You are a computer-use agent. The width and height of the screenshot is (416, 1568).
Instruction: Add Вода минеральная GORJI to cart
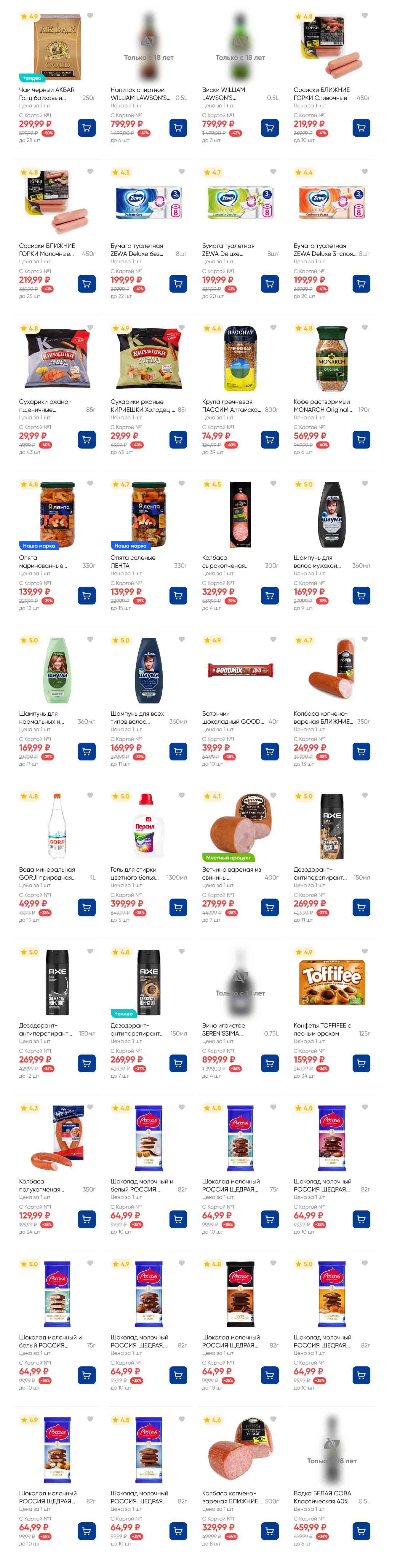click(x=86, y=907)
